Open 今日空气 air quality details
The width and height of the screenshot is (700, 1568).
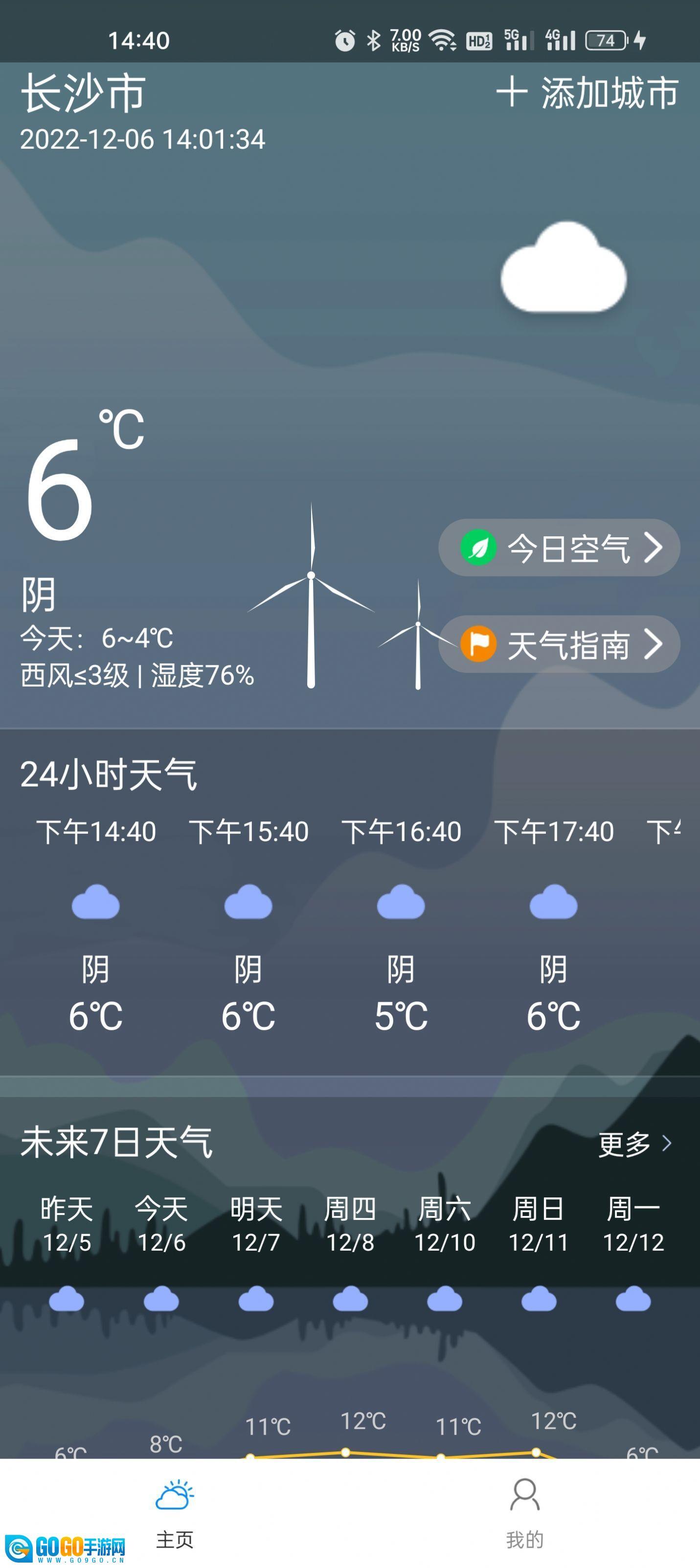pos(559,547)
